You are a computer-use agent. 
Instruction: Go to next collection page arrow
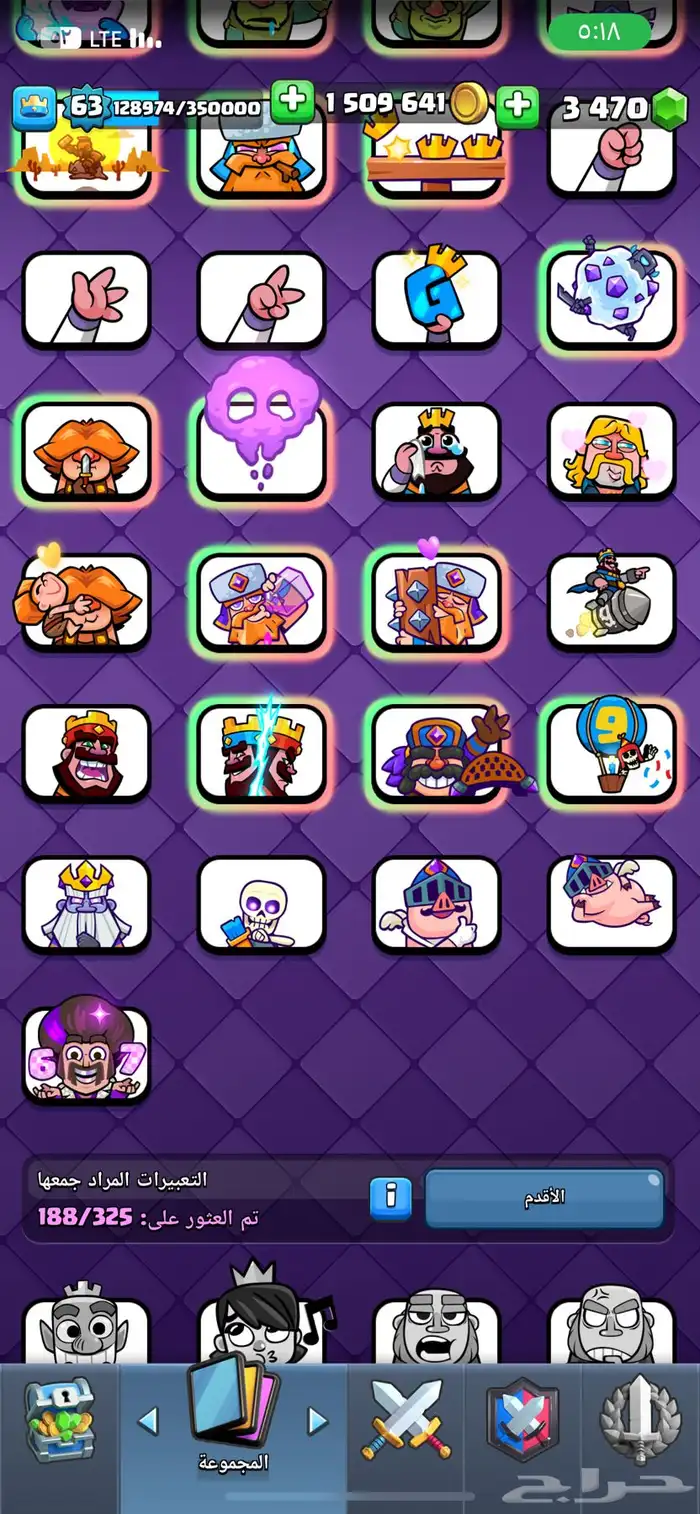pyautogui.click(x=317, y=1420)
